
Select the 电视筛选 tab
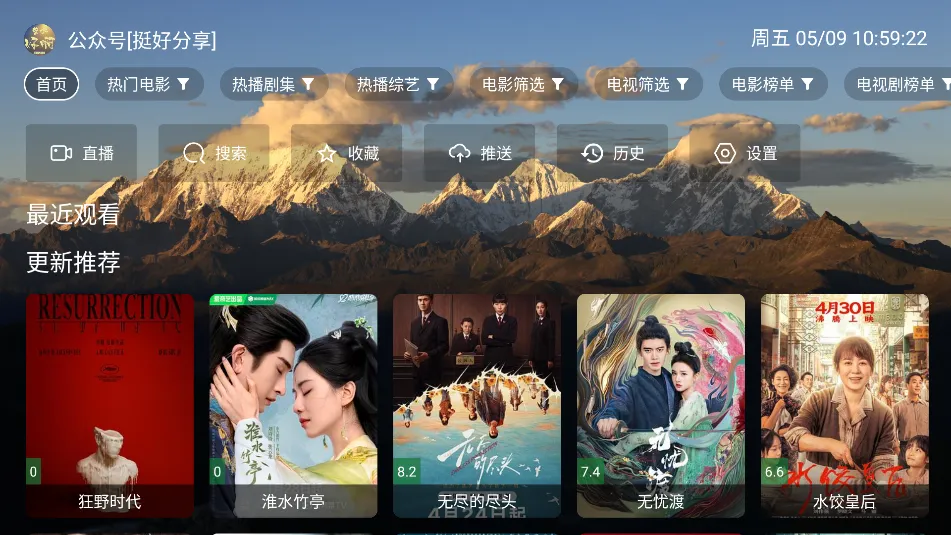click(x=649, y=85)
